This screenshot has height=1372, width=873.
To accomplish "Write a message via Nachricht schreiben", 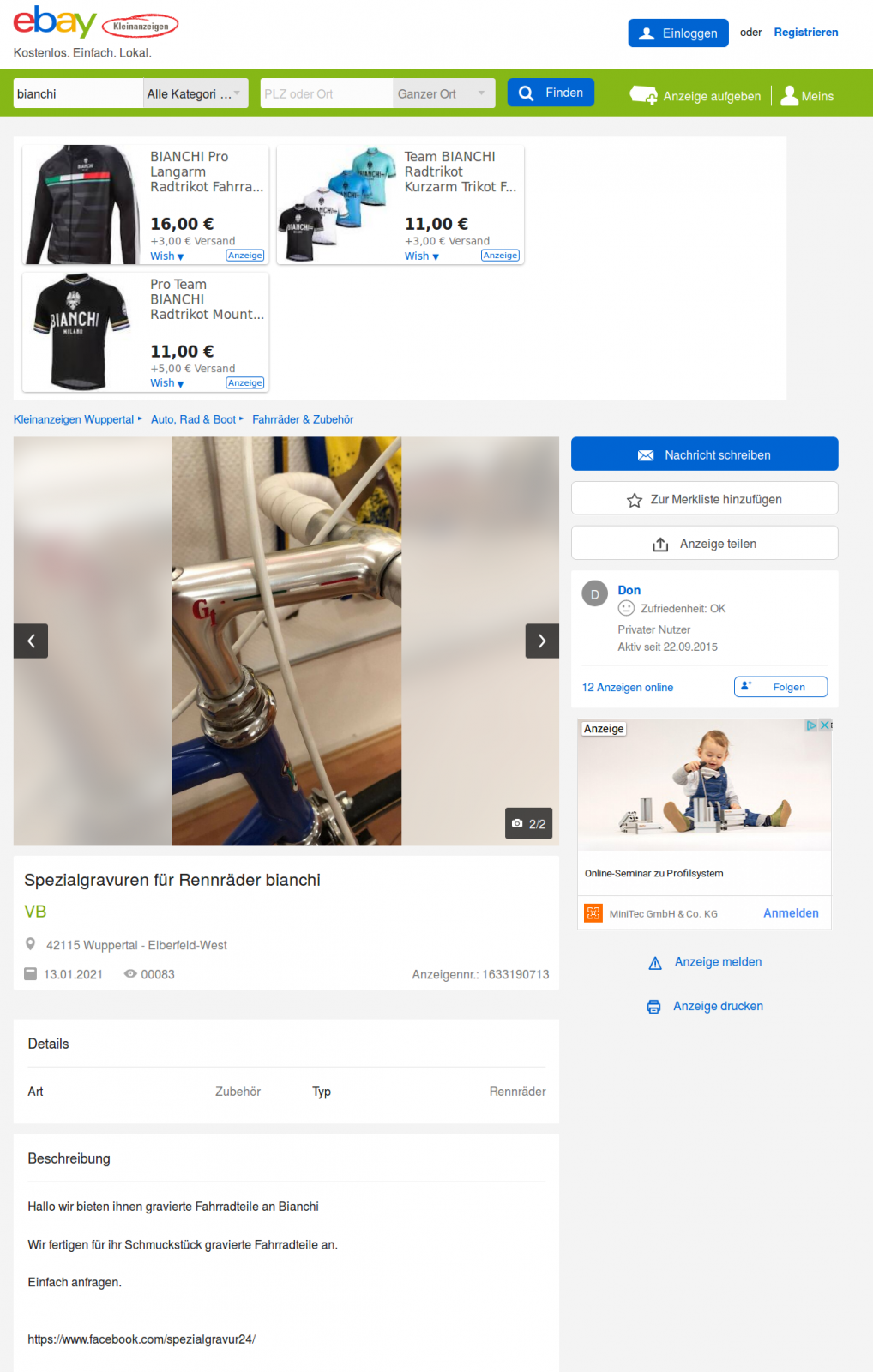I will pos(704,454).
